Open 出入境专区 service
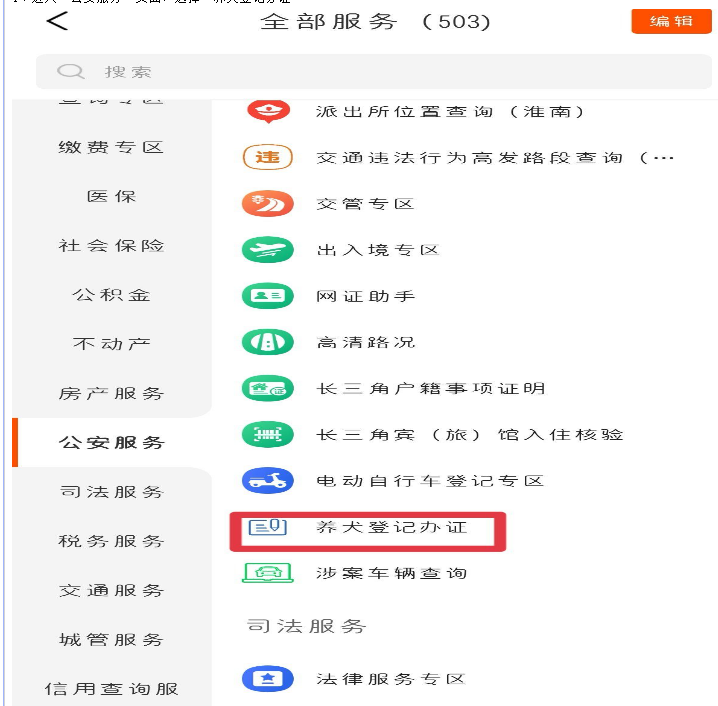Image resolution: width=718 pixels, height=706 pixels. pyautogui.click(x=377, y=249)
